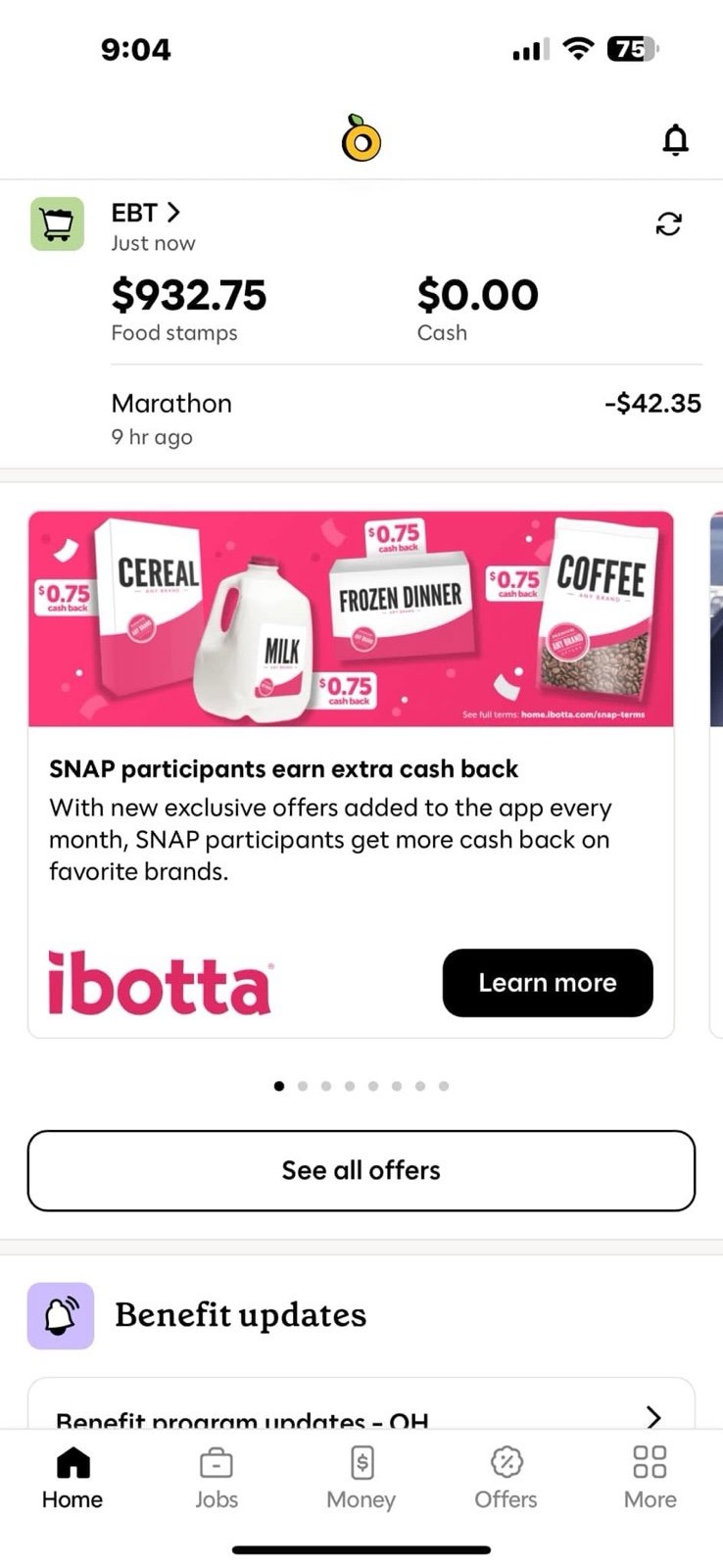Refresh the EBT balance
The height and width of the screenshot is (1568, 723).
tap(668, 224)
